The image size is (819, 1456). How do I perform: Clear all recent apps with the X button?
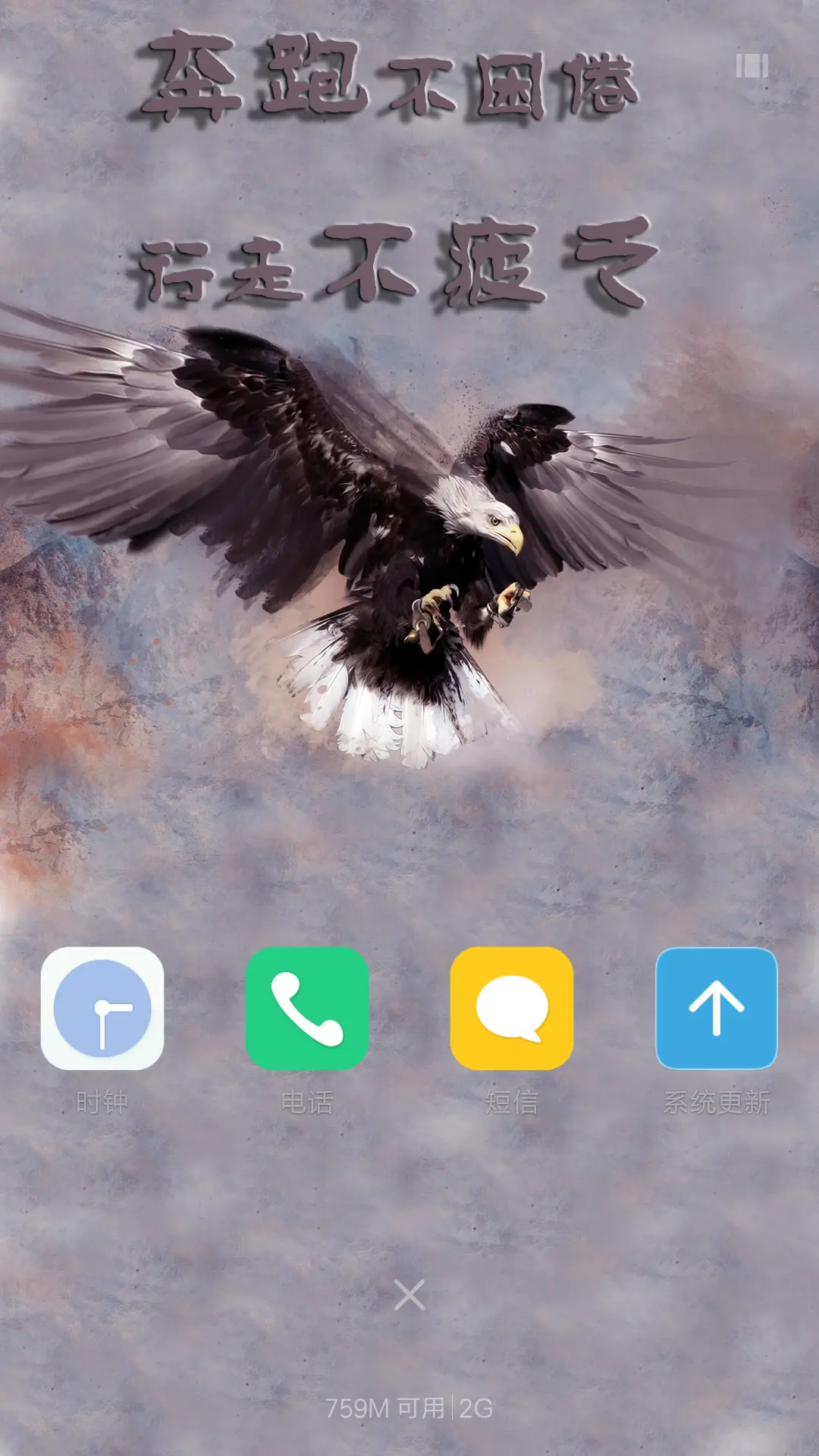(x=409, y=1294)
